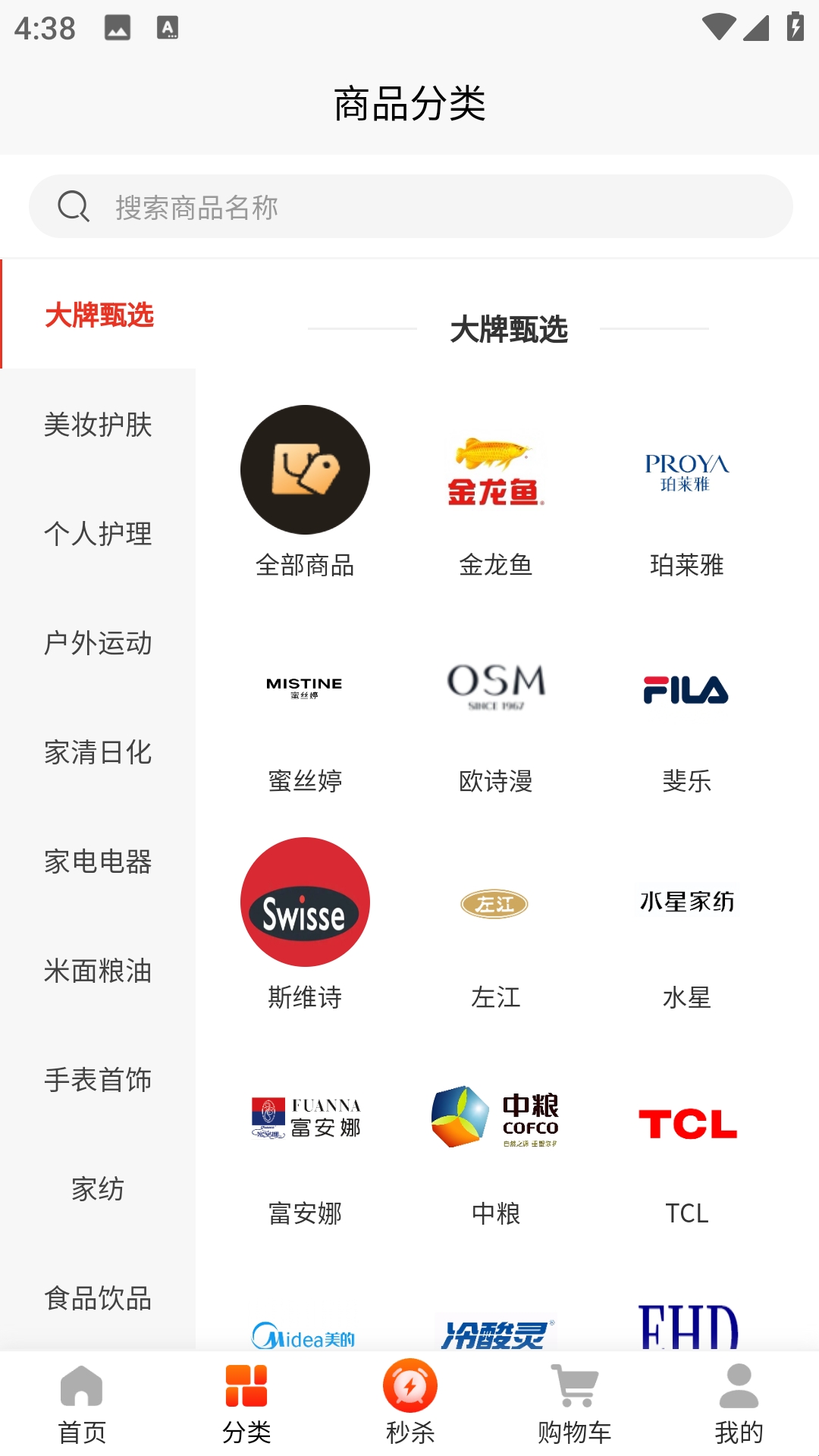The height and width of the screenshot is (1456, 819).
Task: Select the 米面粮油 category
Action: click(x=98, y=971)
